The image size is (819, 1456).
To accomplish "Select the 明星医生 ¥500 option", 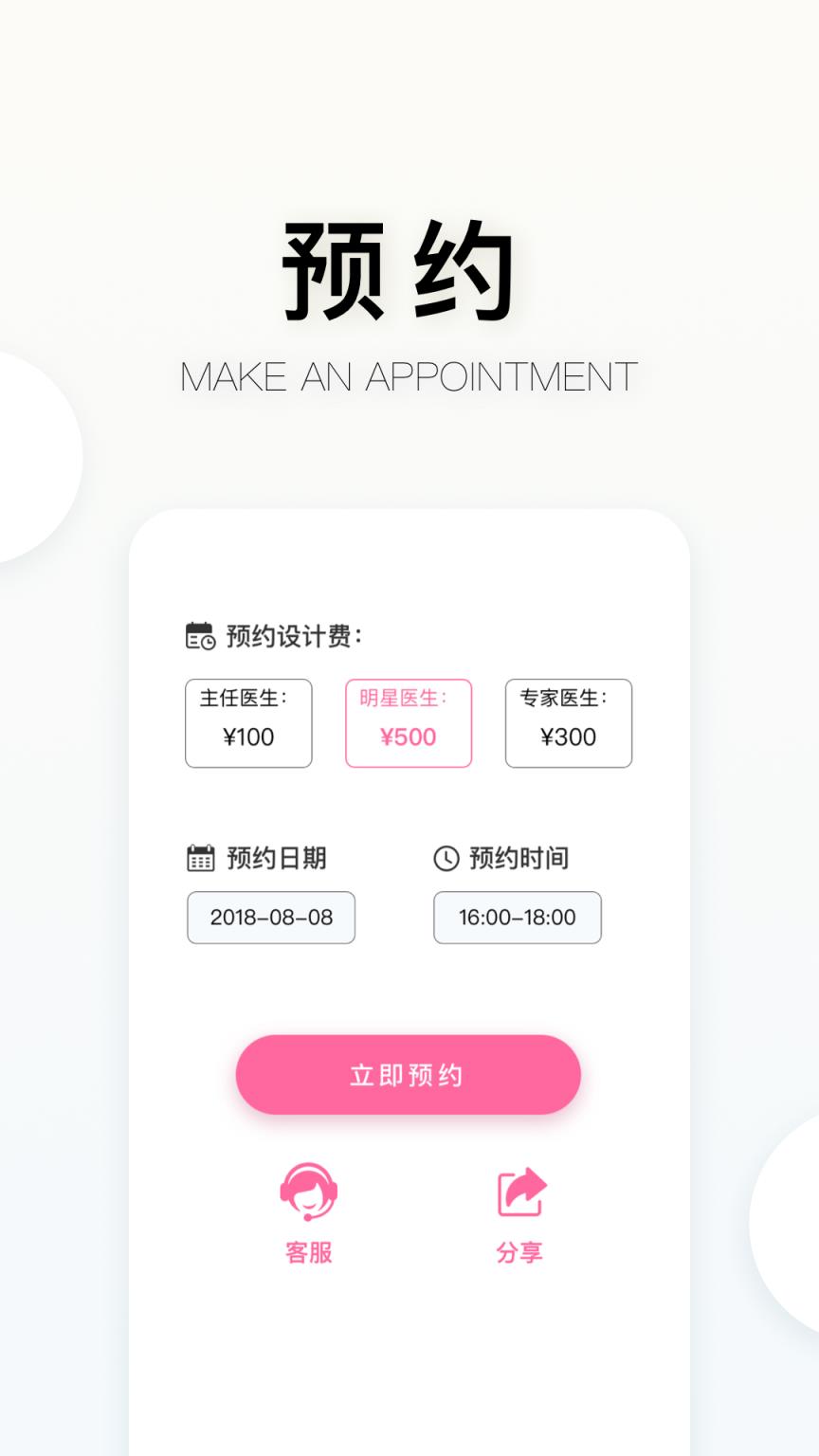I will (409, 722).
